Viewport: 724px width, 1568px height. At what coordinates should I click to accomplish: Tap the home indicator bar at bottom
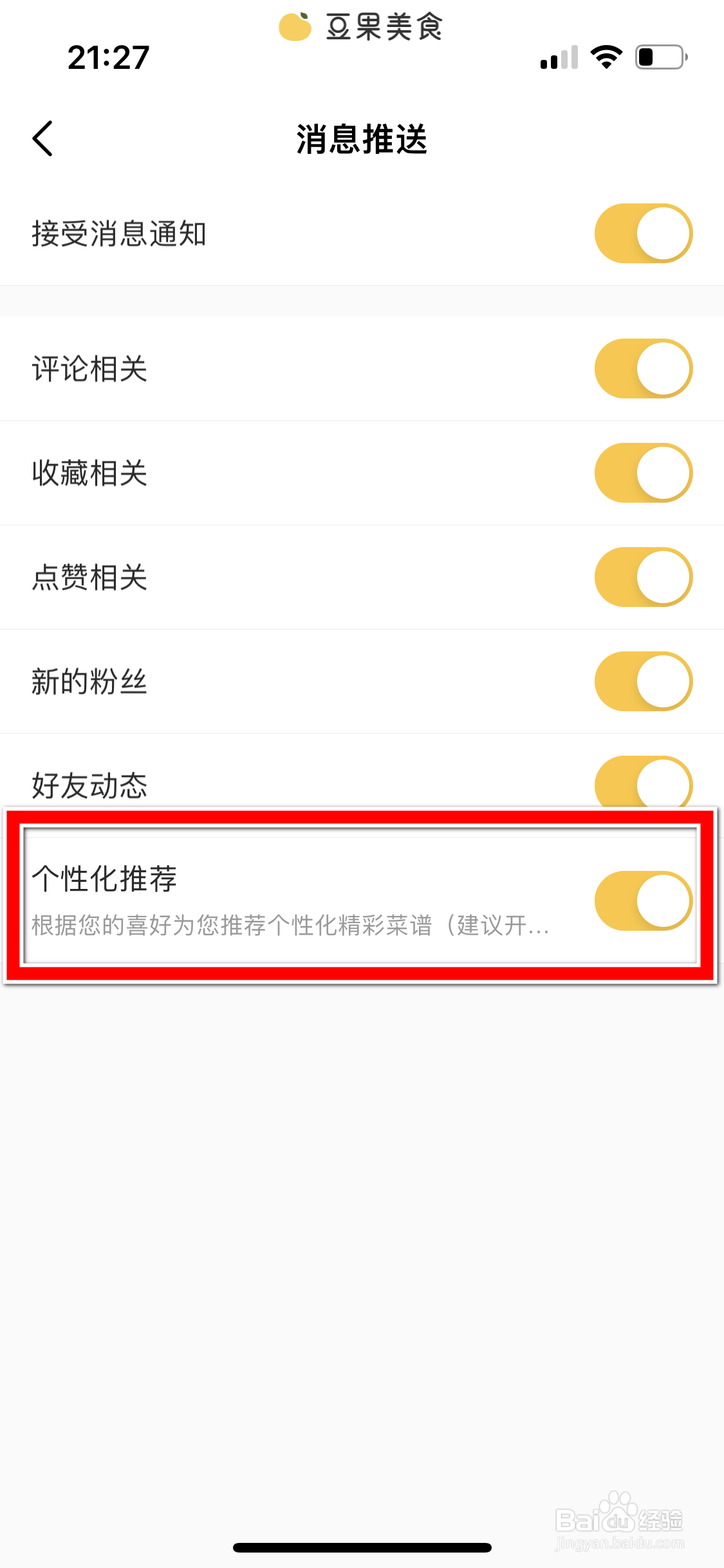coord(362,1547)
